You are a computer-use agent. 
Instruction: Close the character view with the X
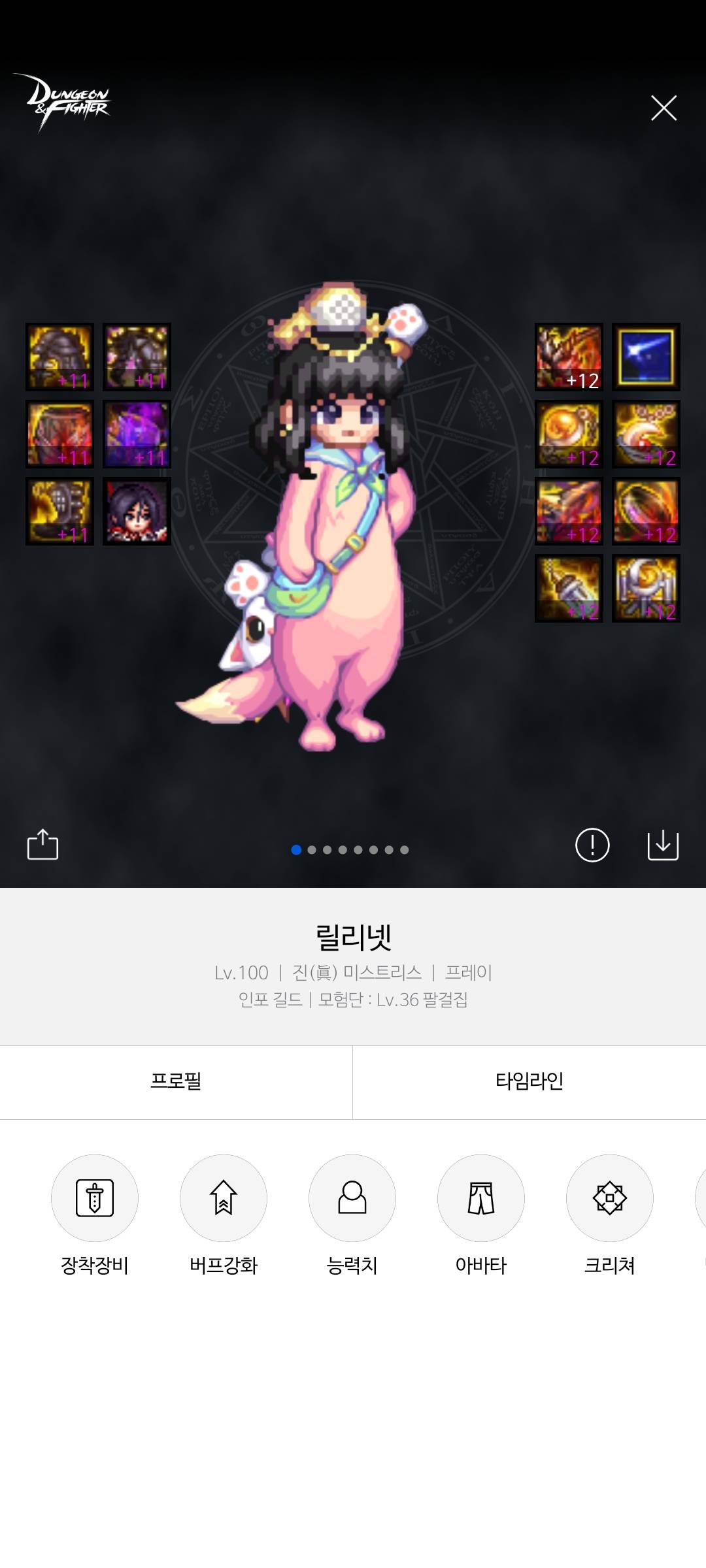pyautogui.click(x=664, y=108)
